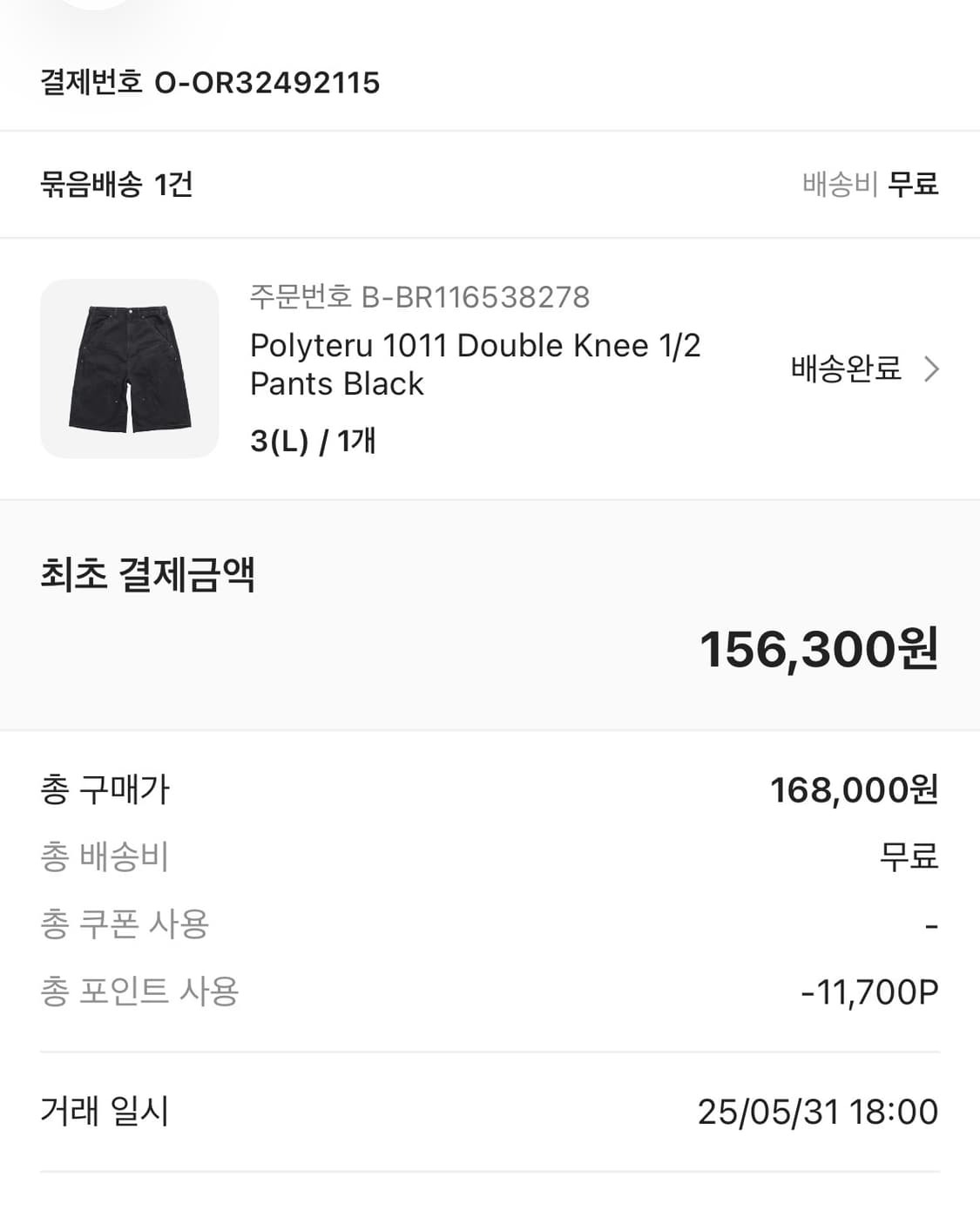The image size is (980, 1225).
Task: Open order B-BR116538278 details
Action: click(420, 298)
